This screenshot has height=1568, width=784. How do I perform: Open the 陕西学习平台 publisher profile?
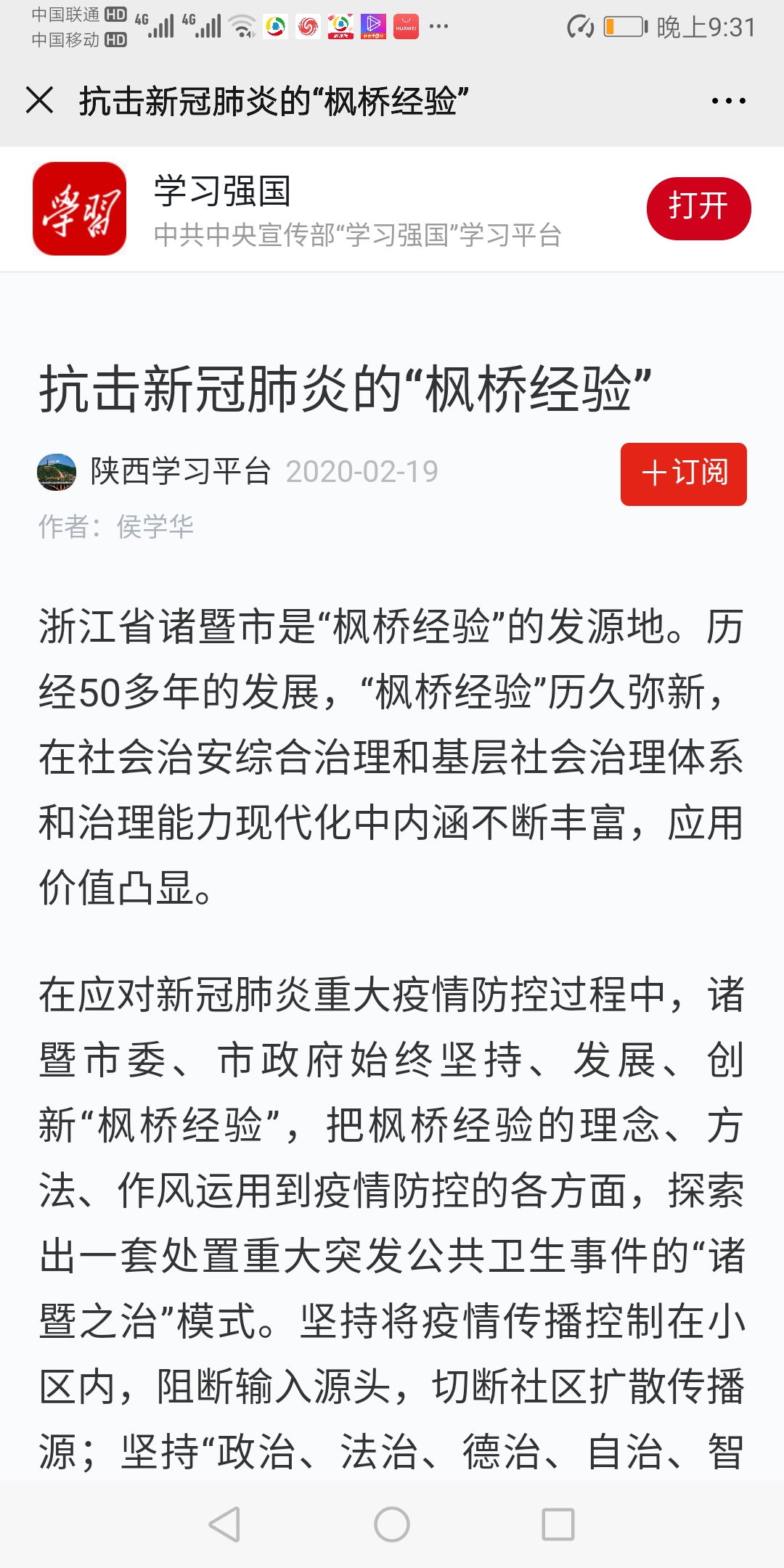[x=179, y=472]
